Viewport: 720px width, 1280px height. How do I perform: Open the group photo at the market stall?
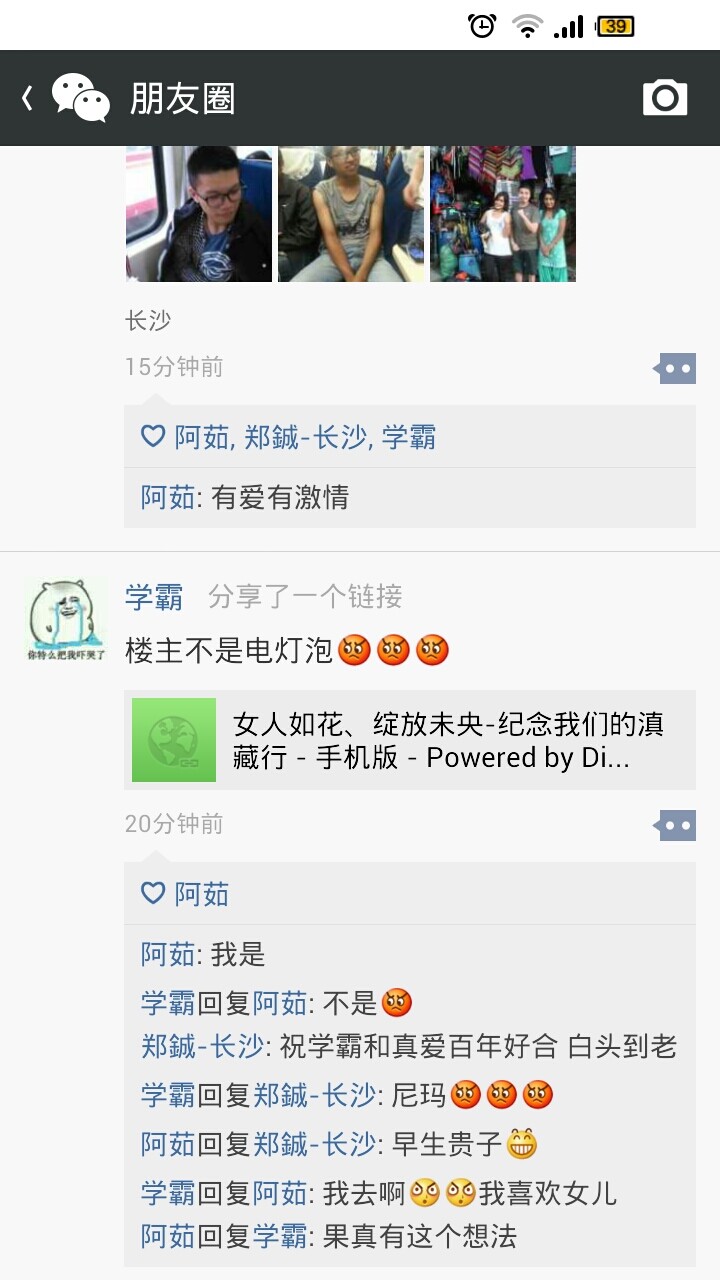click(503, 214)
